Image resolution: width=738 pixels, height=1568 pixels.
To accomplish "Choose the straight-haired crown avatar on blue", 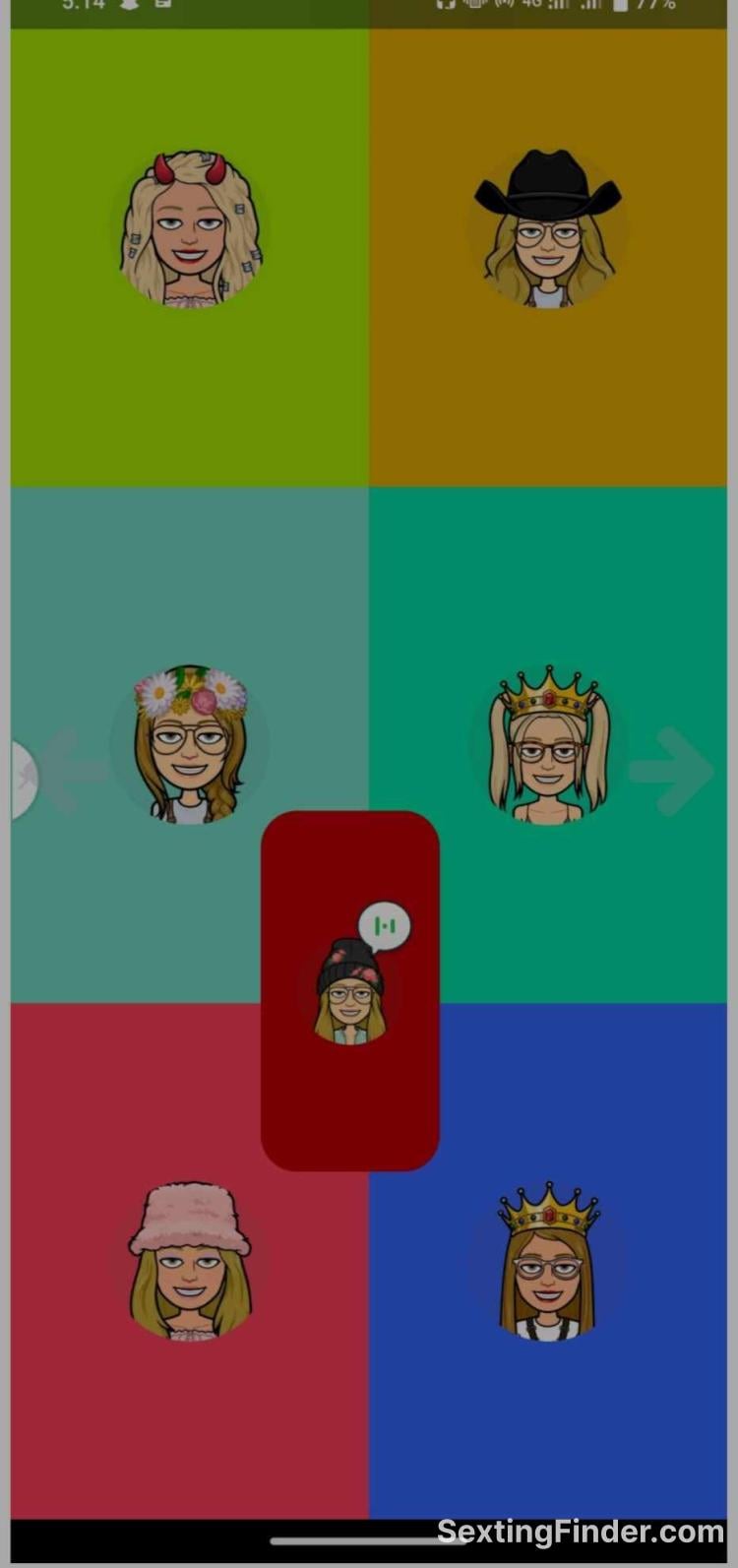I will click(x=548, y=1262).
